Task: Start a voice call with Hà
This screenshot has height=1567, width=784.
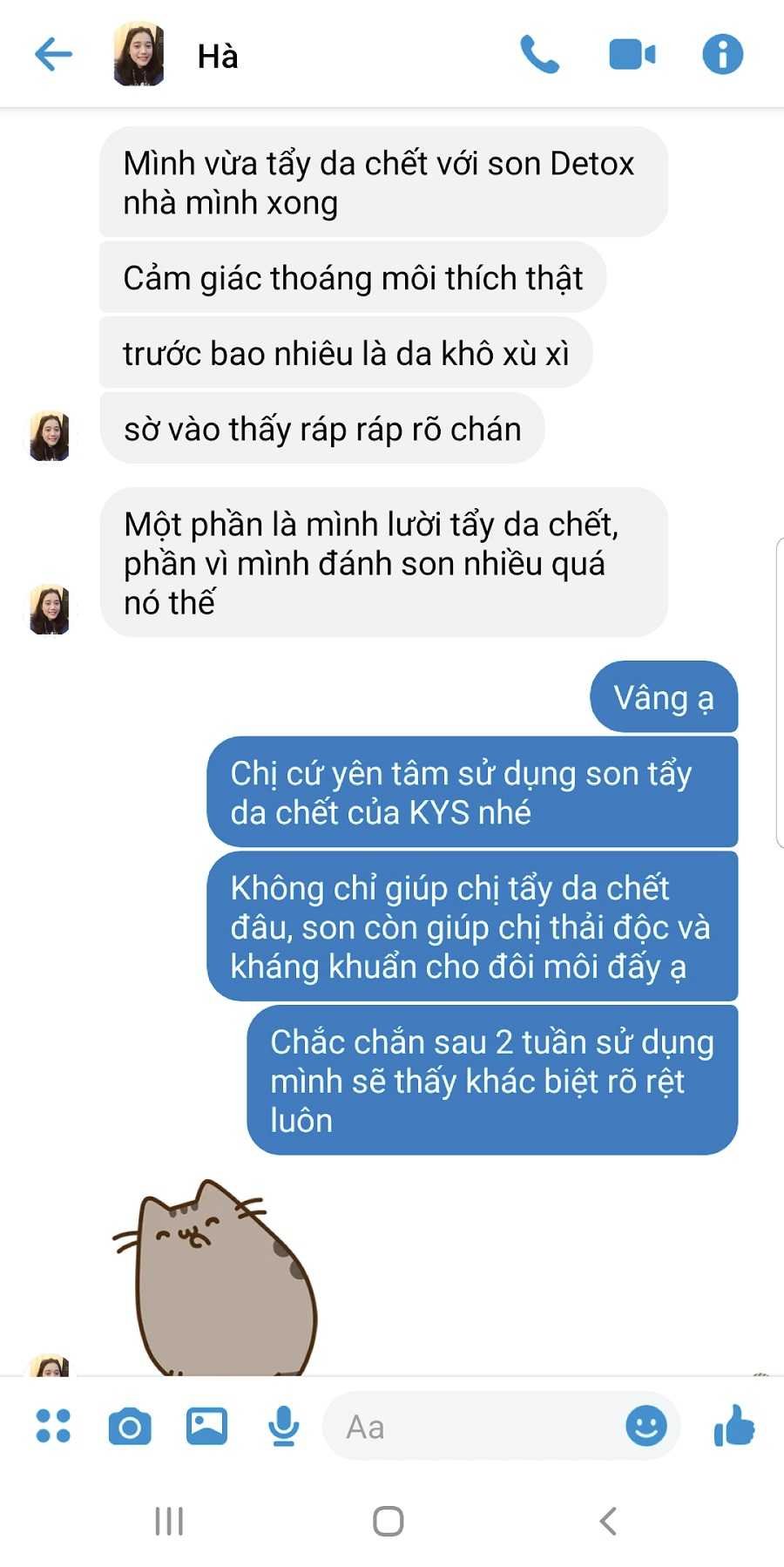Action: pos(539,55)
